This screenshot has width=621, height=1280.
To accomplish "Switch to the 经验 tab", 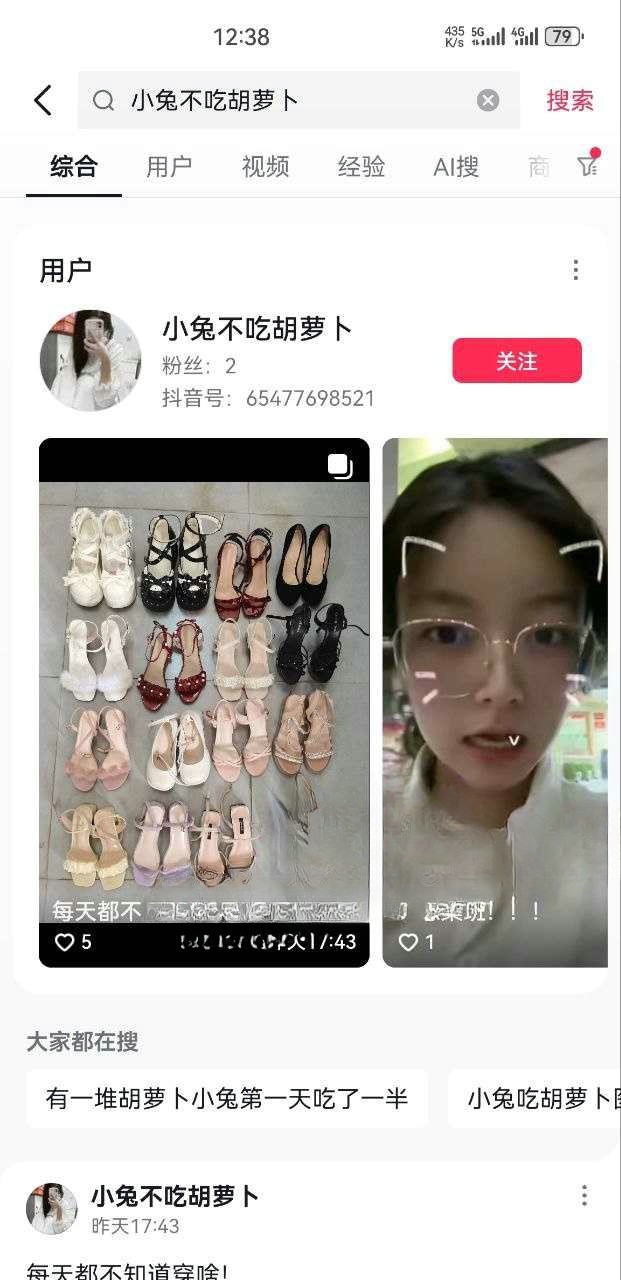I will point(361,166).
